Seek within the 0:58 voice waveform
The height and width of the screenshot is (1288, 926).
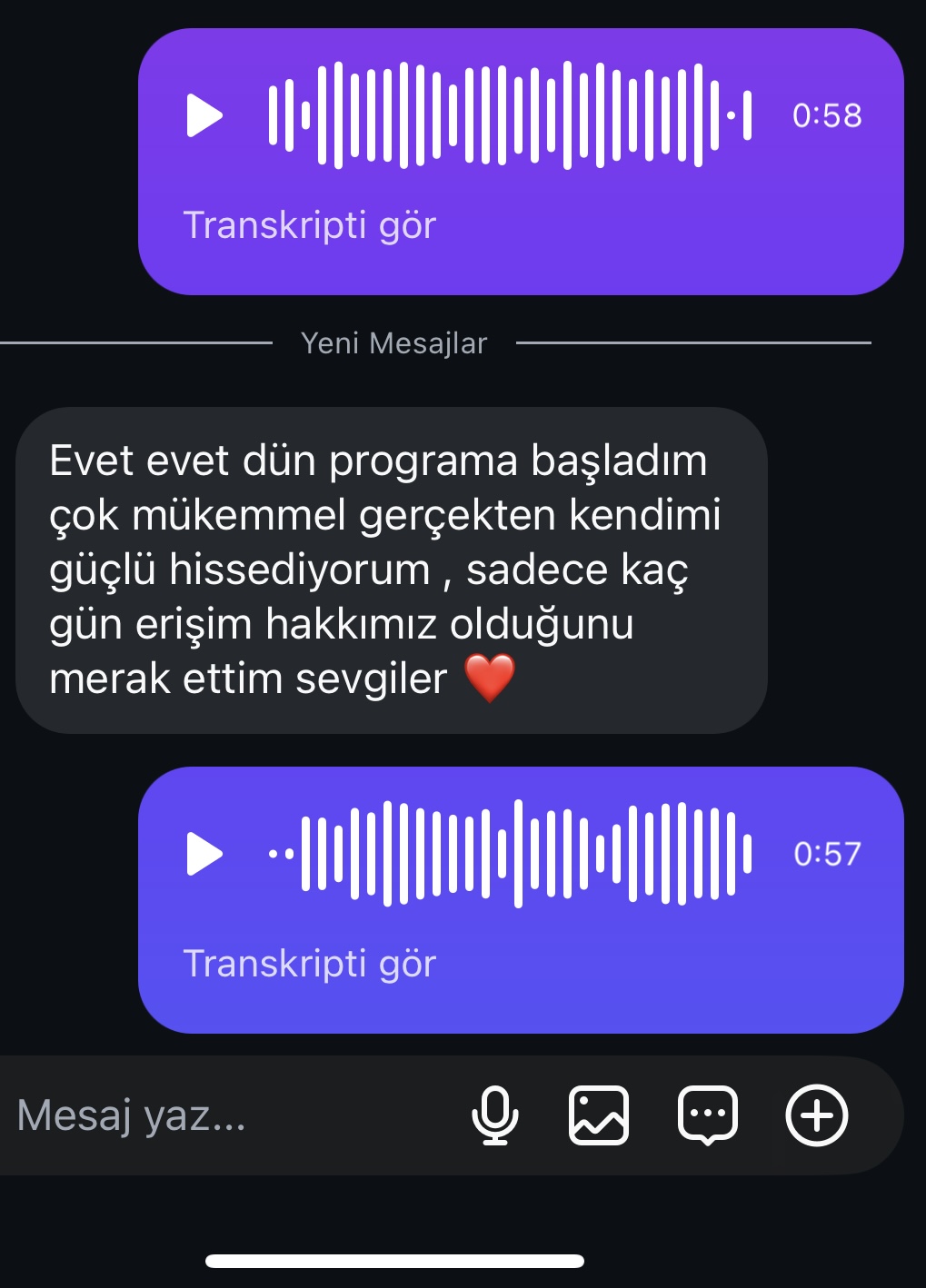[509, 115]
